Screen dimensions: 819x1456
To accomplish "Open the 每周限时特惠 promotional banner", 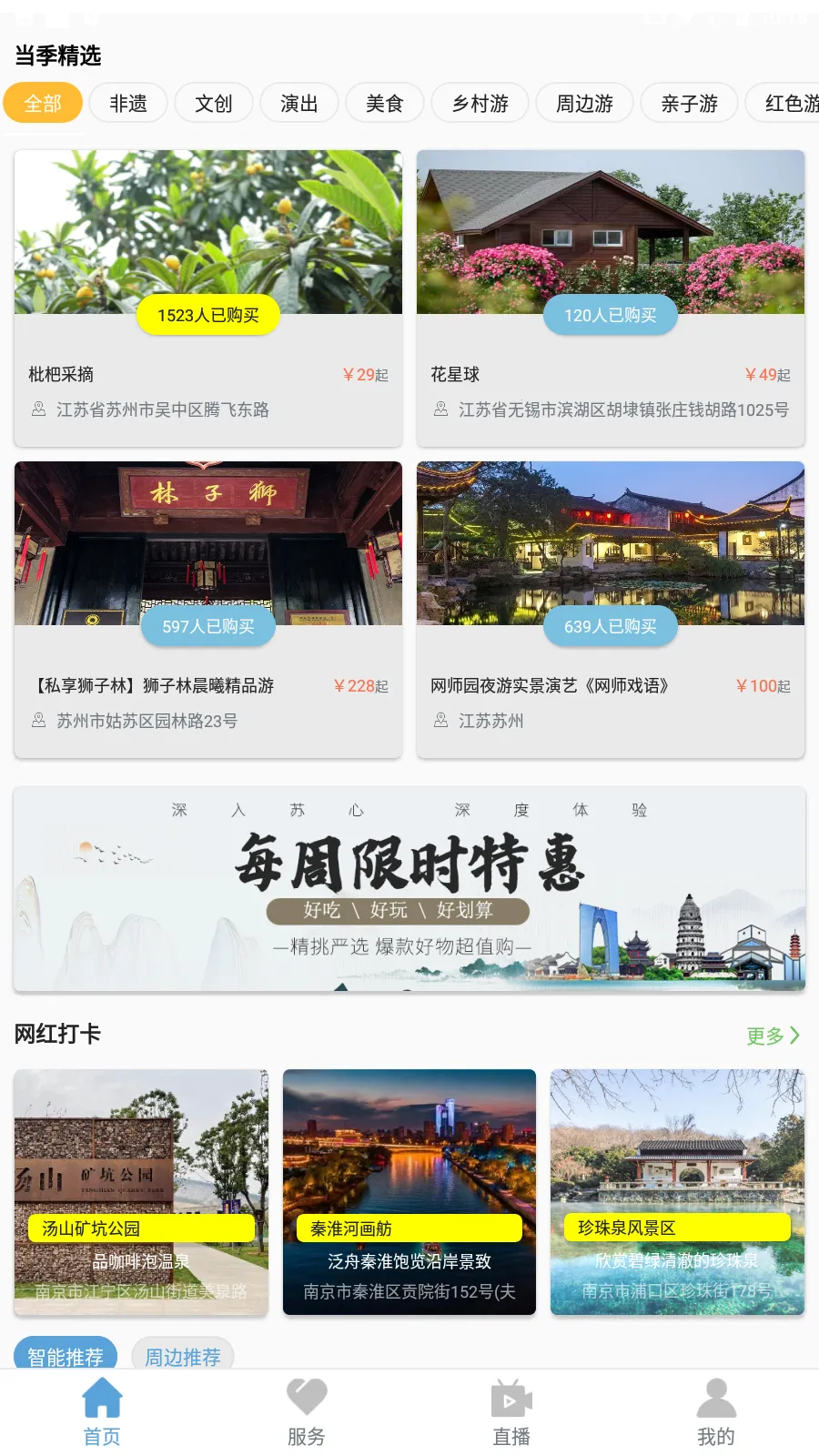I will tap(409, 887).
